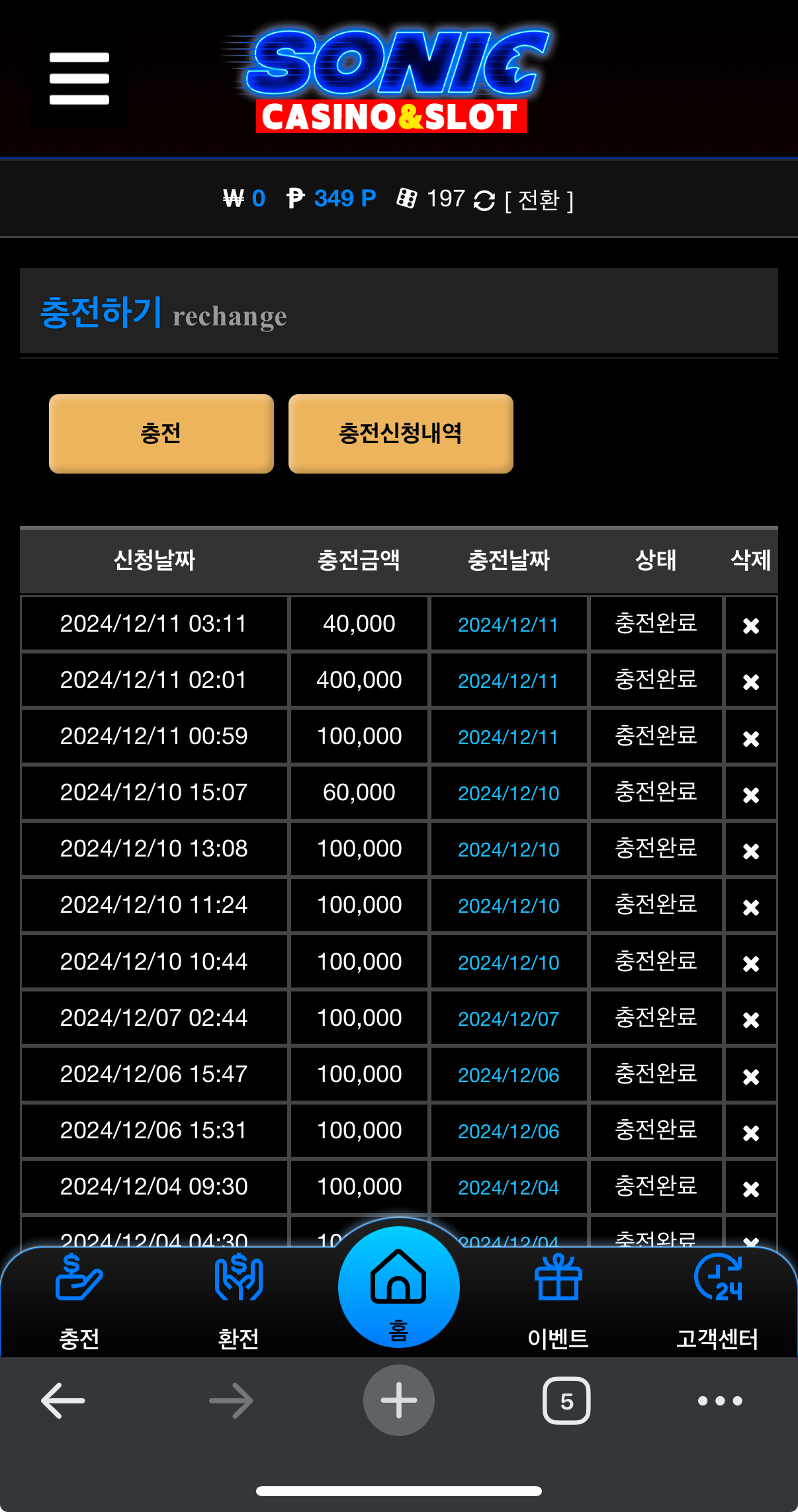Image resolution: width=798 pixels, height=1512 pixels.
Task: Delete the 2024/12/04 09:30 row
Action: click(751, 1188)
